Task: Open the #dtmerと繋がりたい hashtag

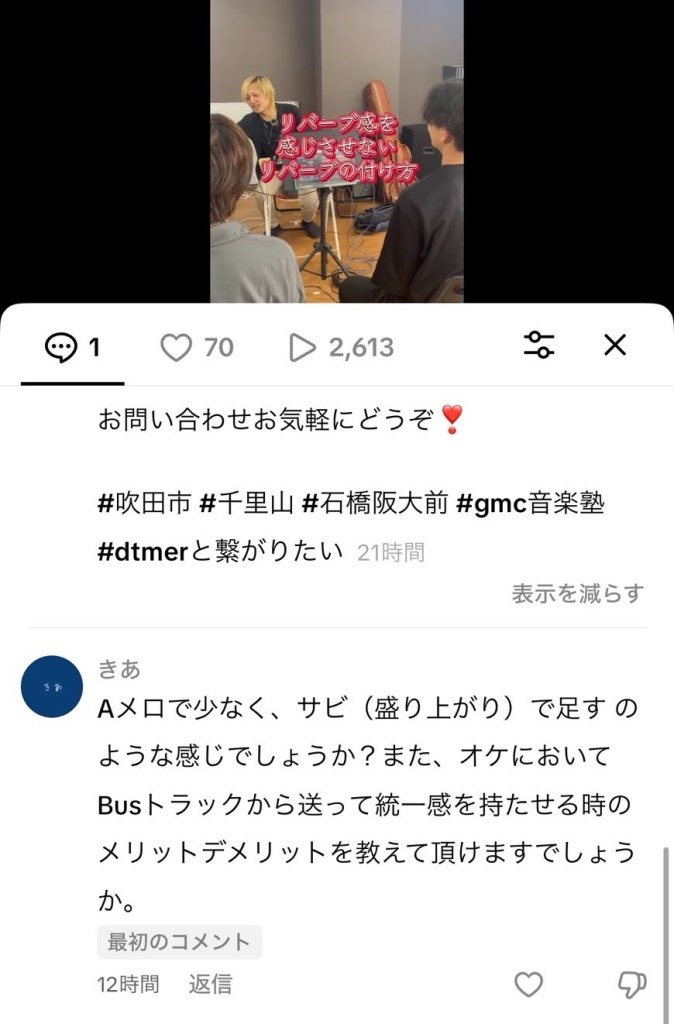Action: click(x=220, y=551)
